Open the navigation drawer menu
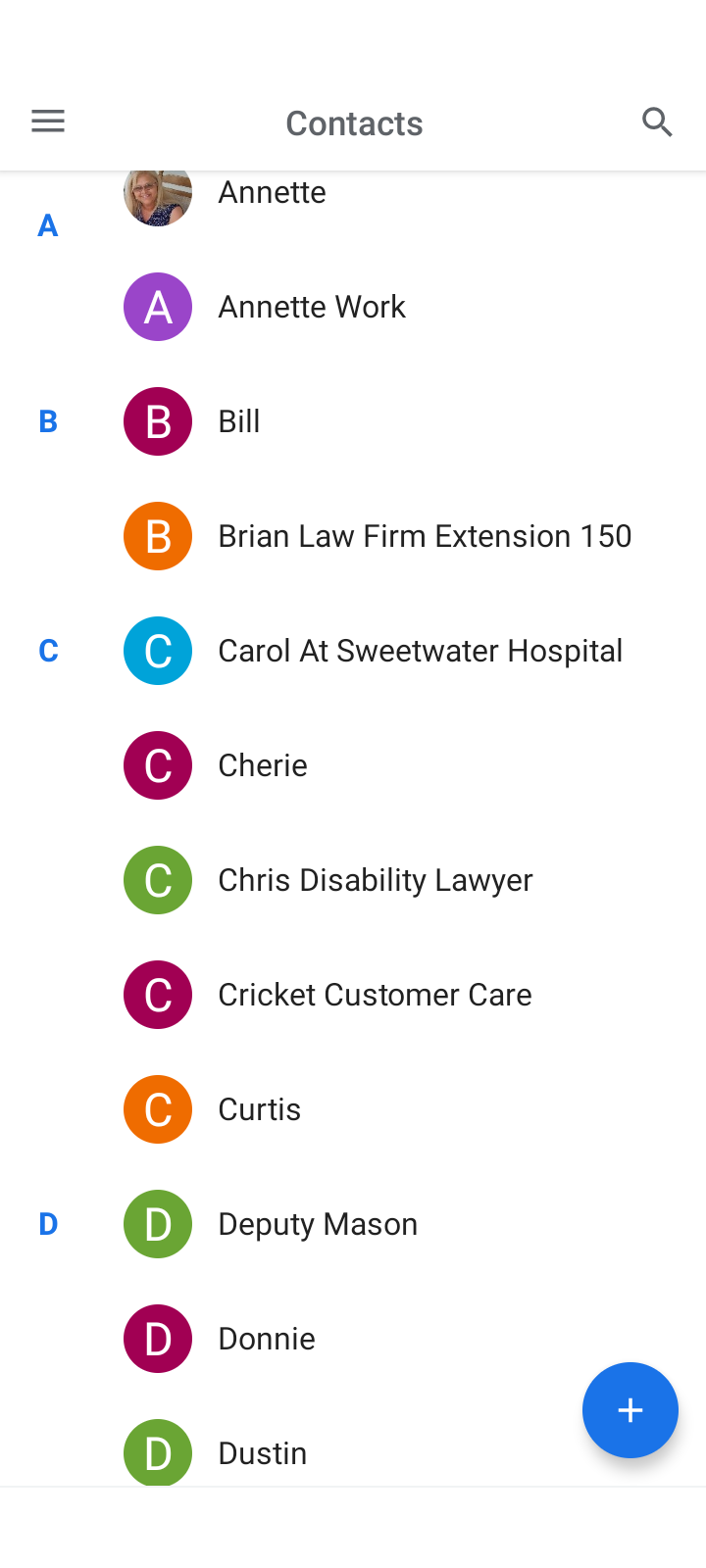 click(48, 122)
